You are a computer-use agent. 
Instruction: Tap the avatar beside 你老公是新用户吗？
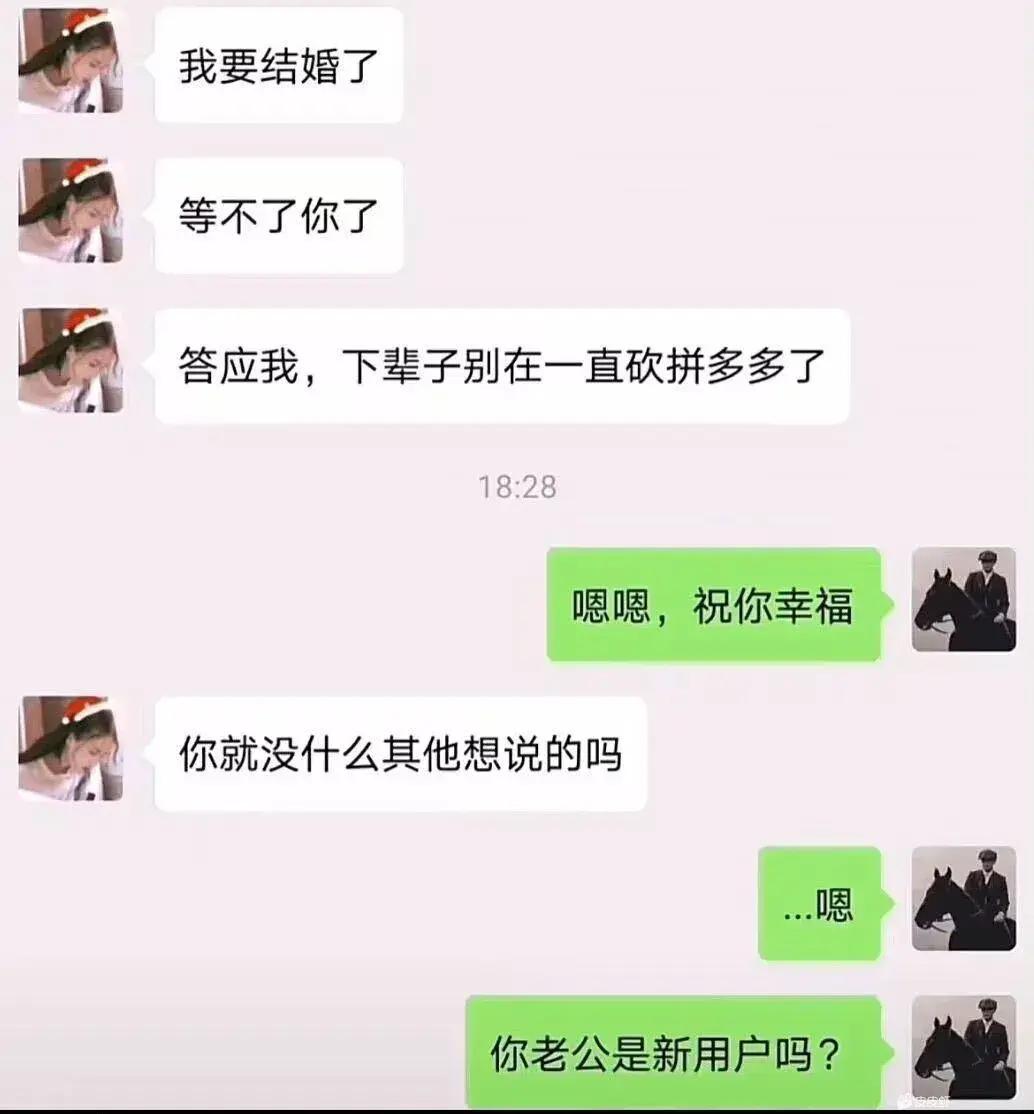(x=963, y=1047)
